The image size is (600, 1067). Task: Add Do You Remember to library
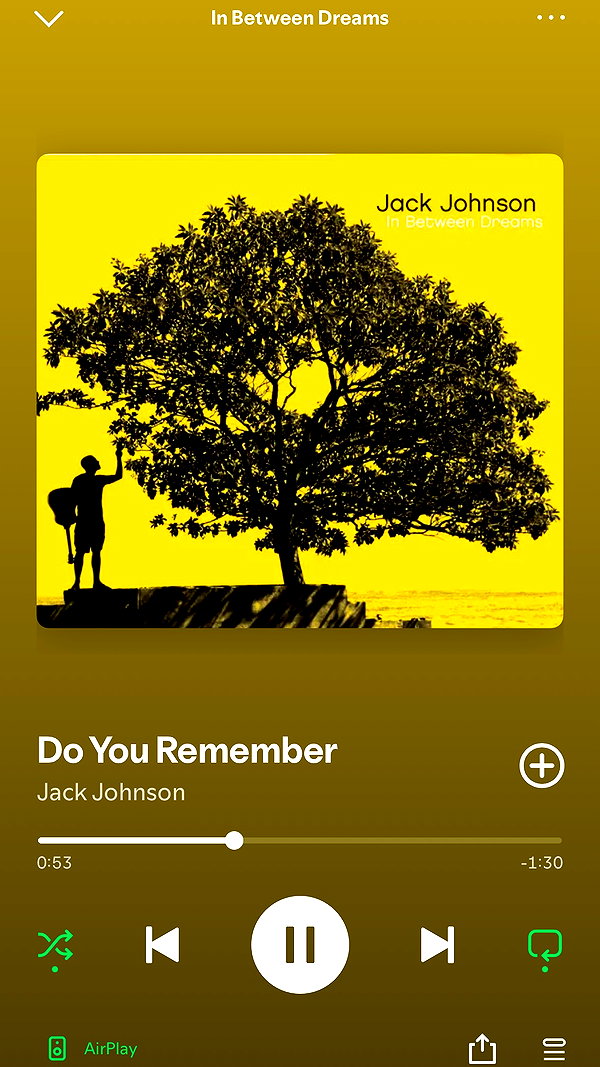click(541, 766)
